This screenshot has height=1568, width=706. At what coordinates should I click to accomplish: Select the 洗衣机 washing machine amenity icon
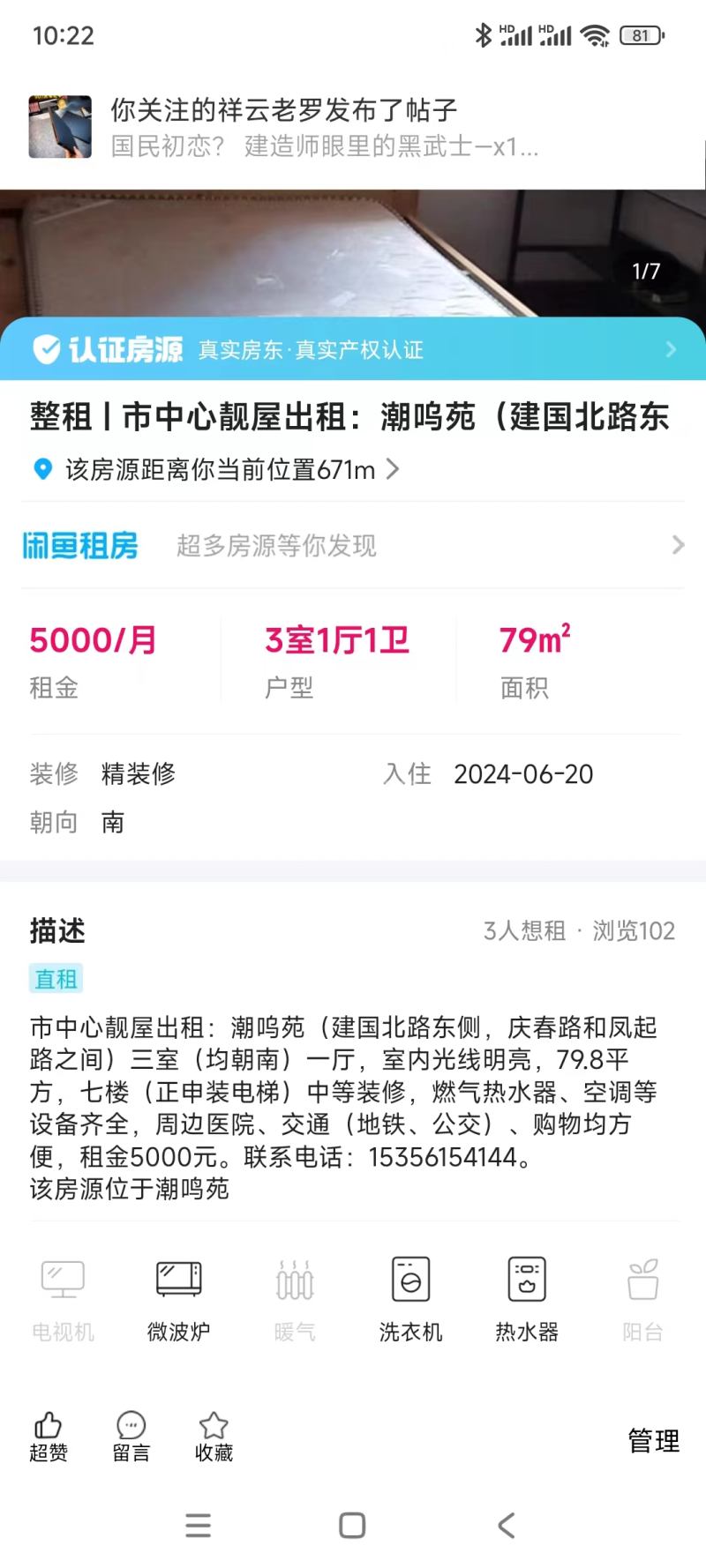click(409, 1277)
